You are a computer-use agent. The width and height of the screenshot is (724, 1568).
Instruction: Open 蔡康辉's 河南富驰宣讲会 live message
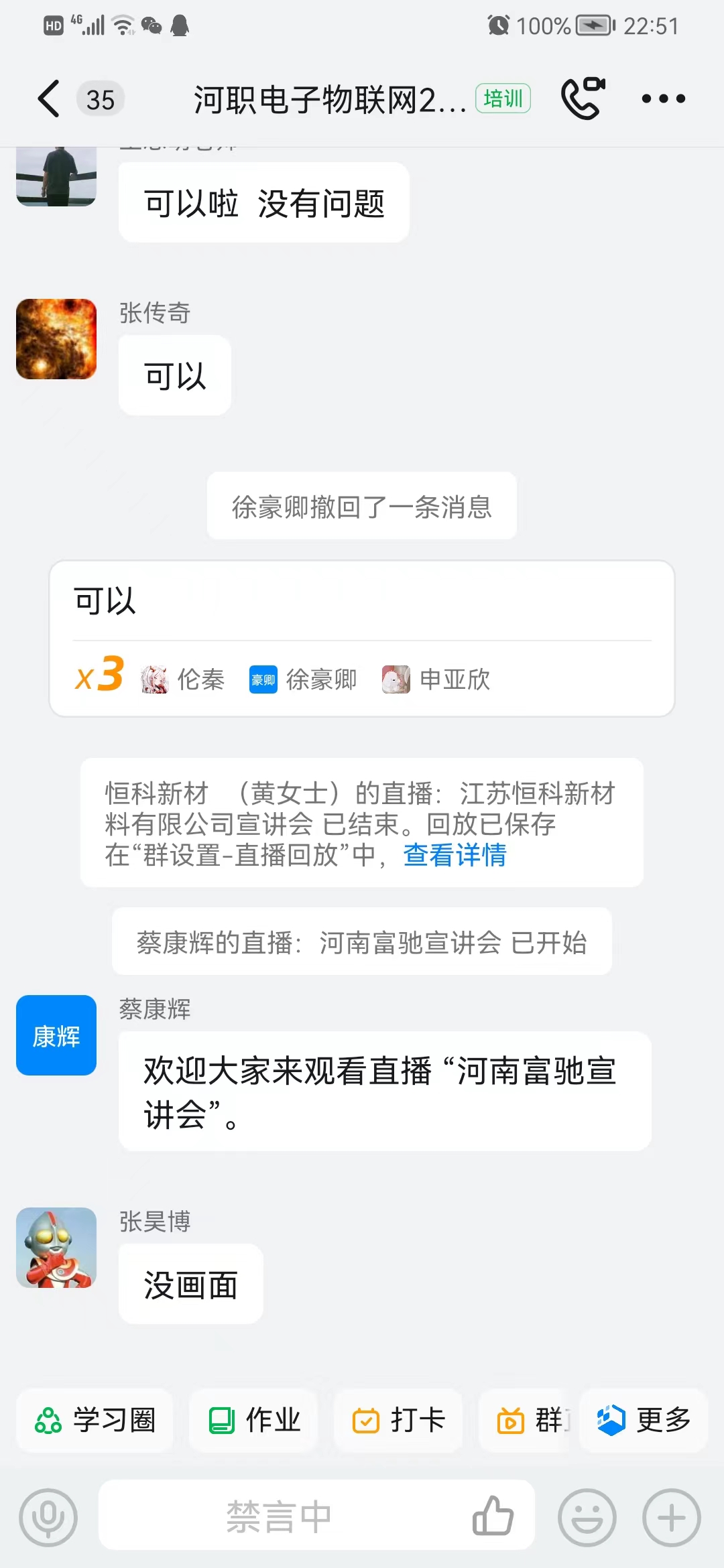pyautogui.click(x=384, y=1091)
